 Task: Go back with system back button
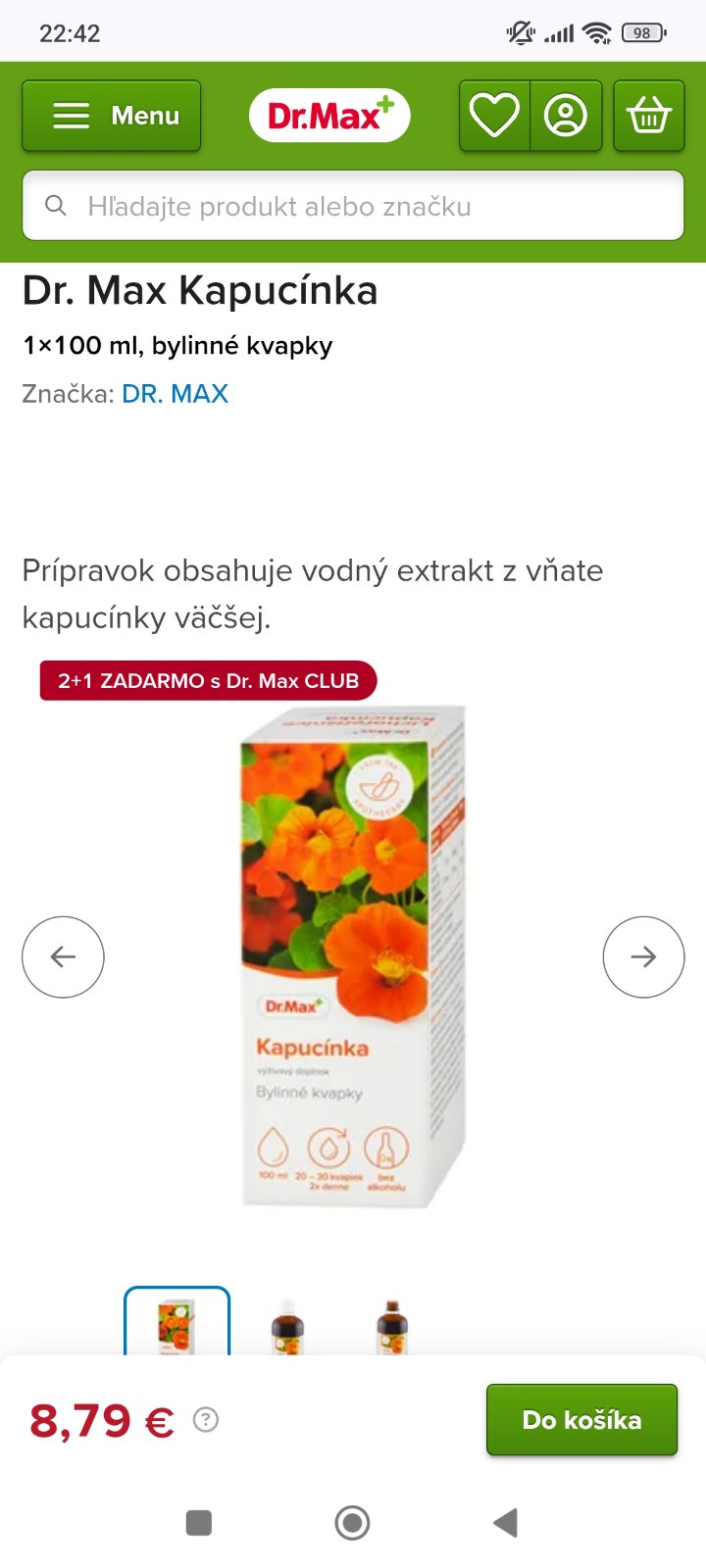click(x=505, y=1523)
